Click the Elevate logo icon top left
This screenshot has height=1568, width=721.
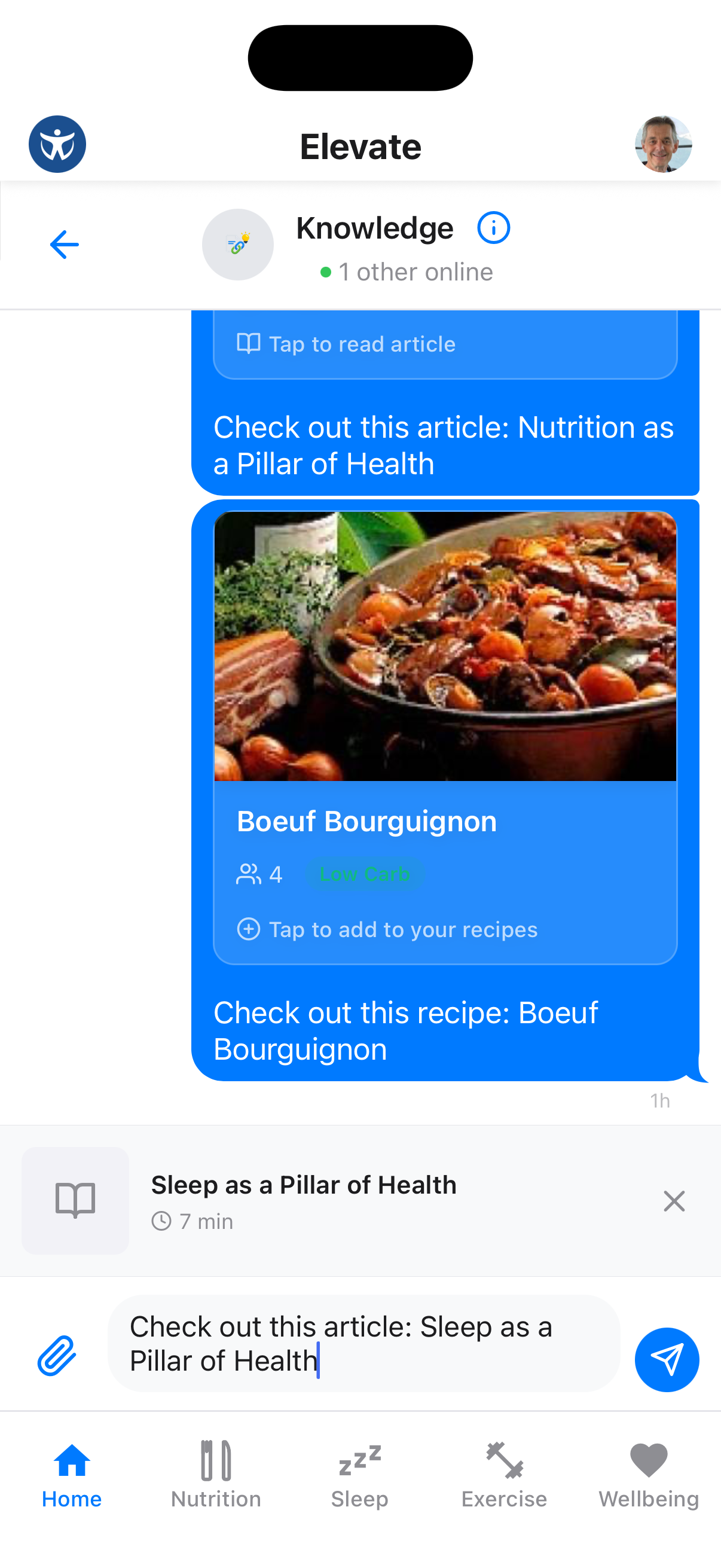(57, 144)
